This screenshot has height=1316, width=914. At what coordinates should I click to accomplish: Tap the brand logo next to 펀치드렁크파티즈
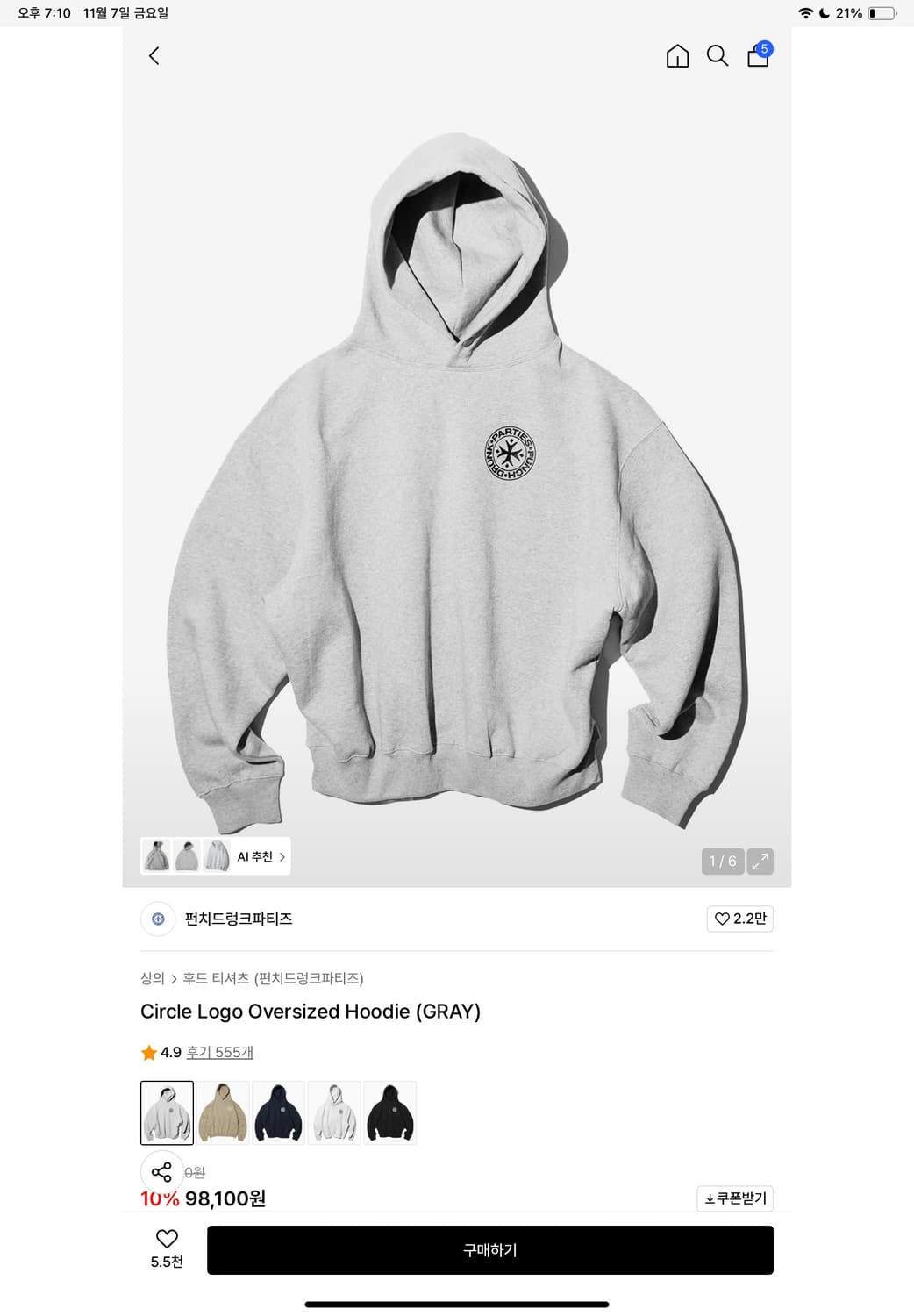coord(157,919)
